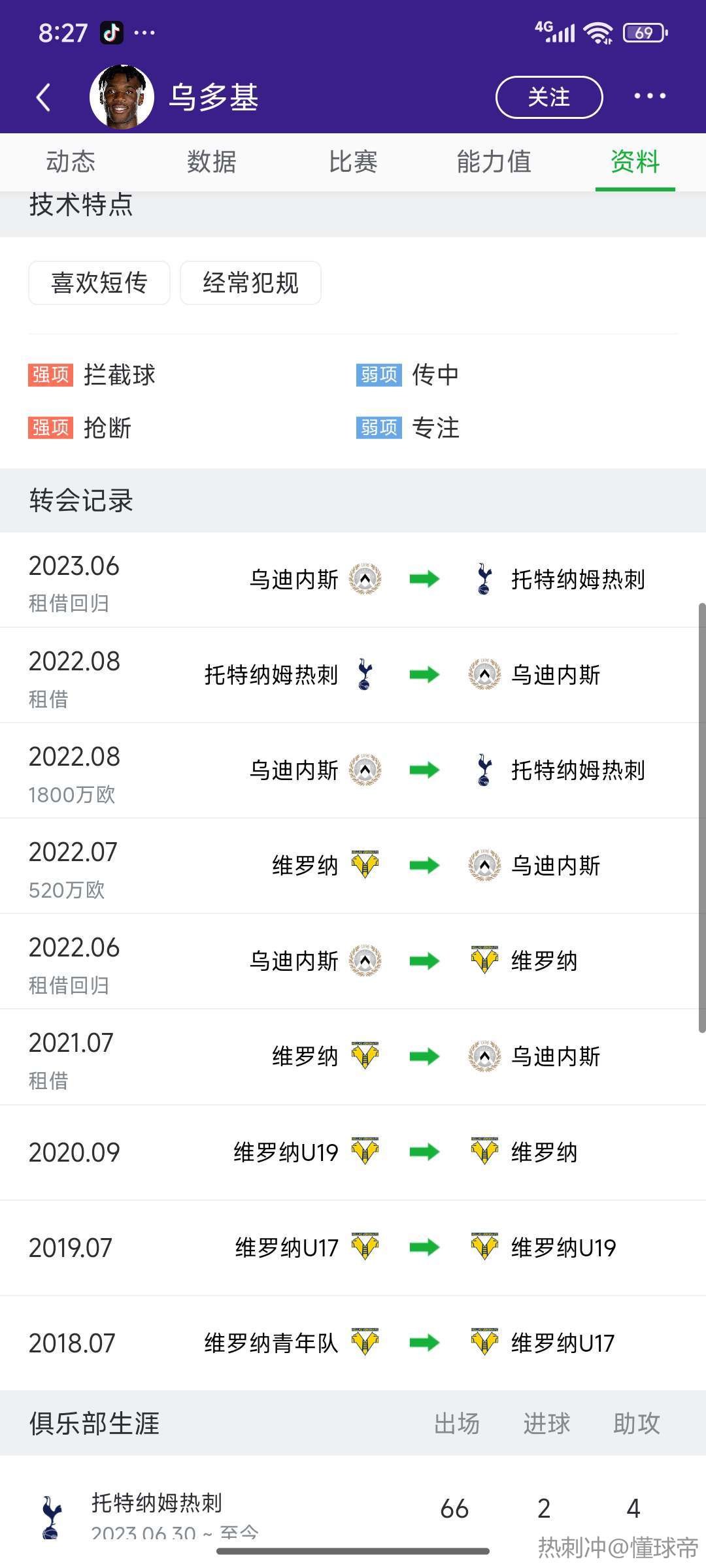Viewport: 706px width, 1568px height.
Task: Open the 比赛 tab
Action: click(x=353, y=161)
